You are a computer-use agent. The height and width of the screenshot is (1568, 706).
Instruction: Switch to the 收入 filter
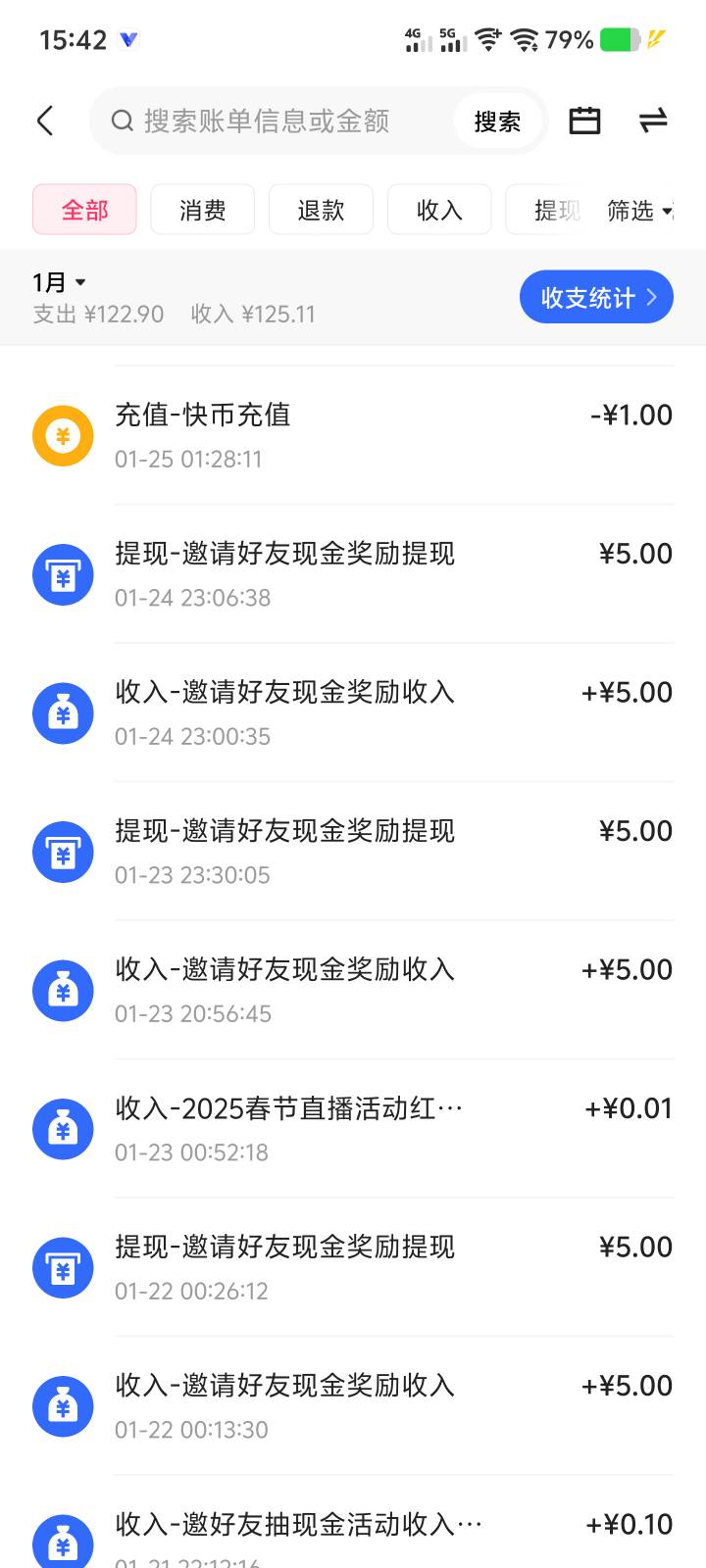click(439, 210)
